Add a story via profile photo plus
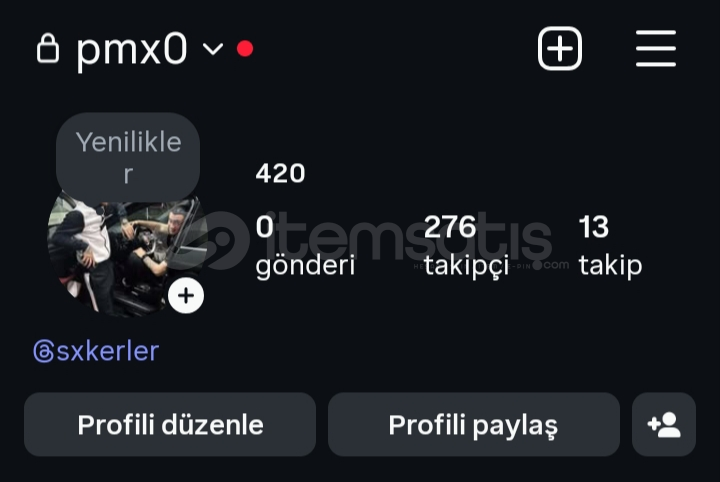Image resolution: width=720 pixels, height=482 pixels. pyautogui.click(x=186, y=295)
